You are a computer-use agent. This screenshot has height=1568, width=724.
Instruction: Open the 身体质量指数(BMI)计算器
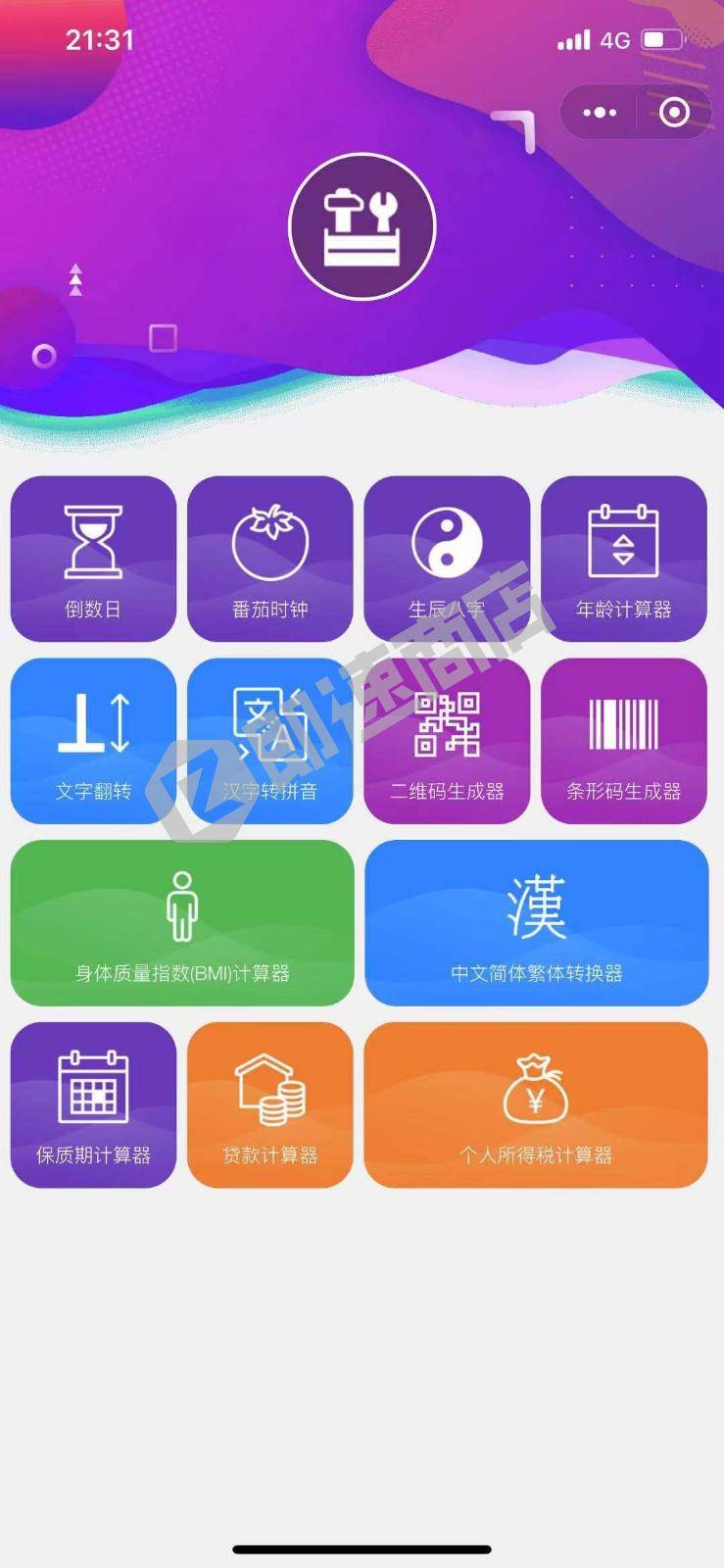tap(182, 922)
